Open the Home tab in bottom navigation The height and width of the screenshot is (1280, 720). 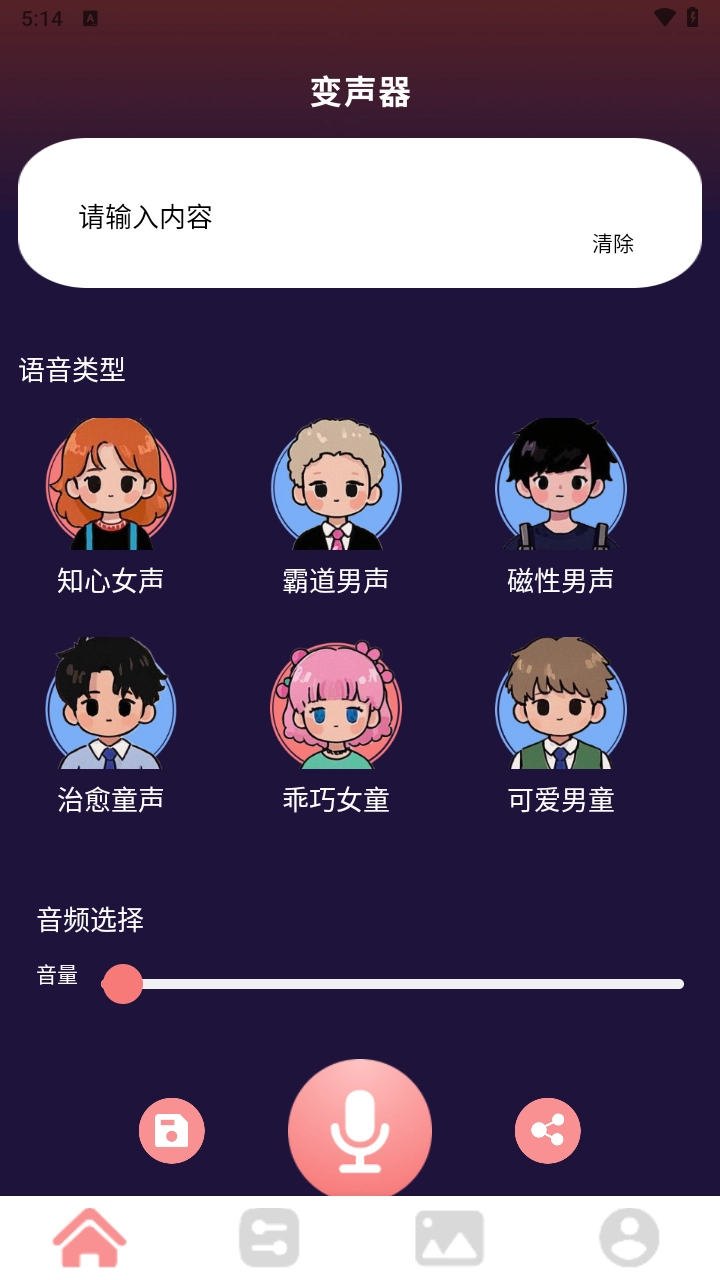click(x=90, y=1237)
